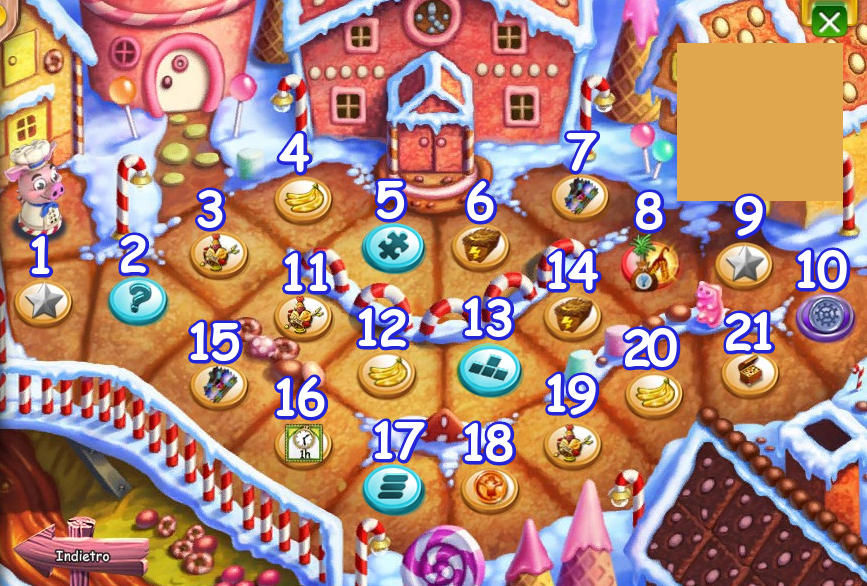
Task: Select level 5 puzzle piece node
Action: 393,246
